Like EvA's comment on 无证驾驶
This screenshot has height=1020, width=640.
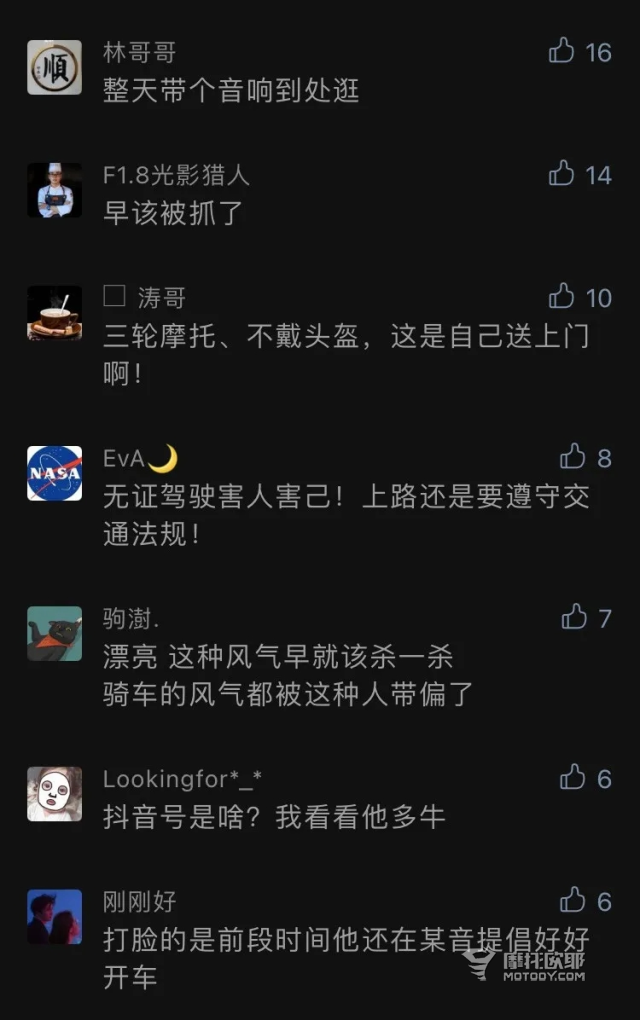(573, 457)
